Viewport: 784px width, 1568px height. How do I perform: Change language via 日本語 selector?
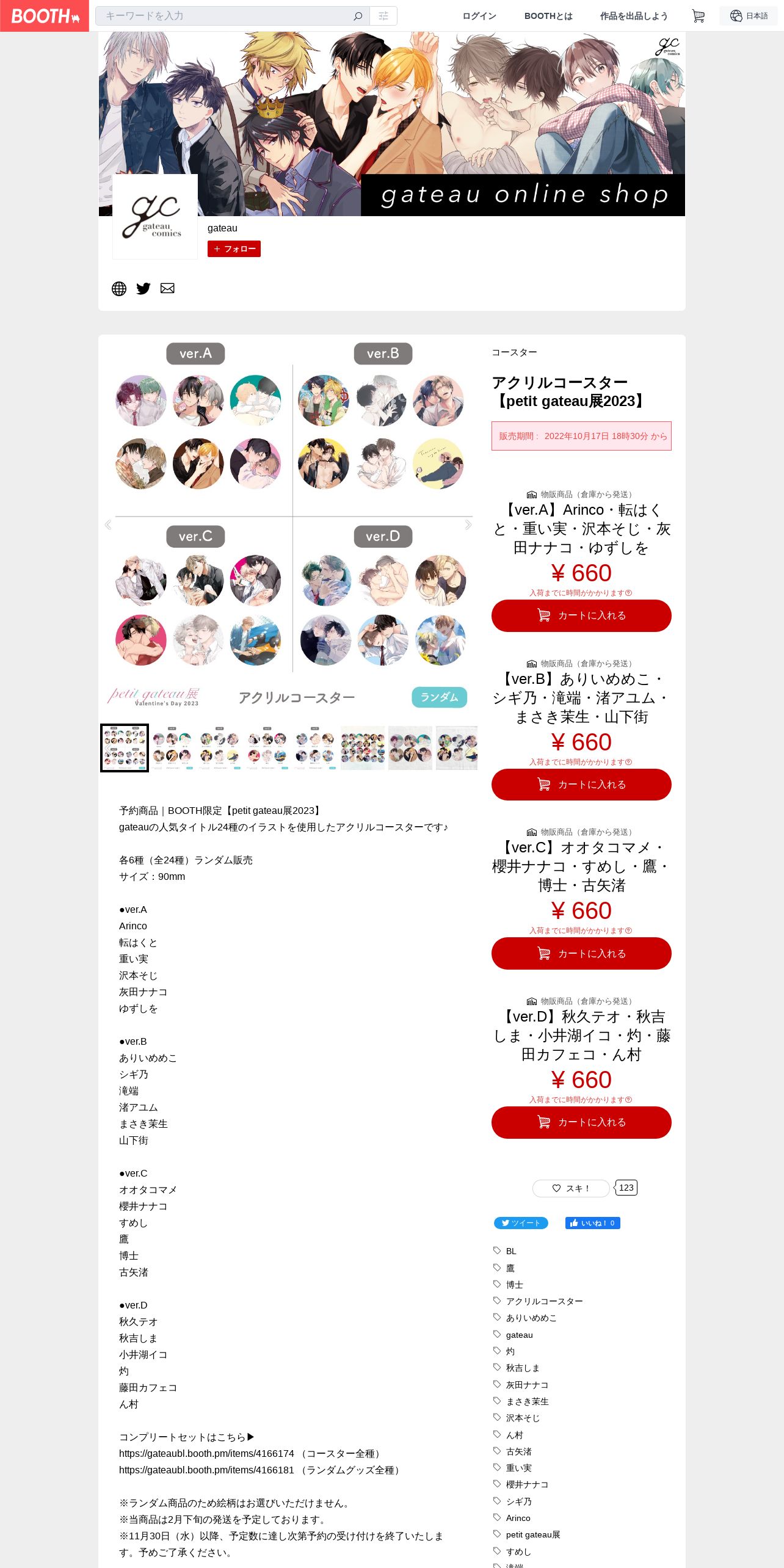tap(749, 16)
